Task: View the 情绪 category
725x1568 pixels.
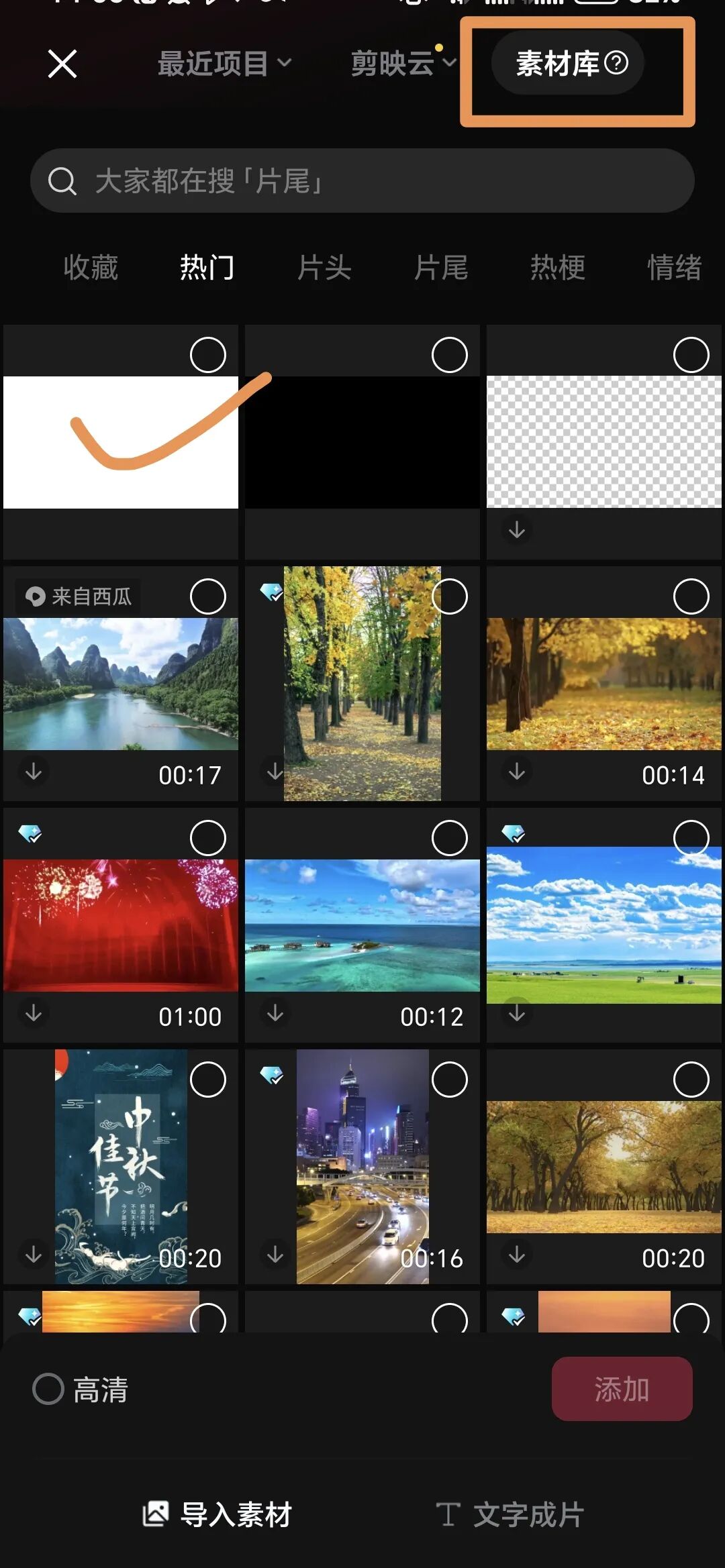Action: [674, 268]
